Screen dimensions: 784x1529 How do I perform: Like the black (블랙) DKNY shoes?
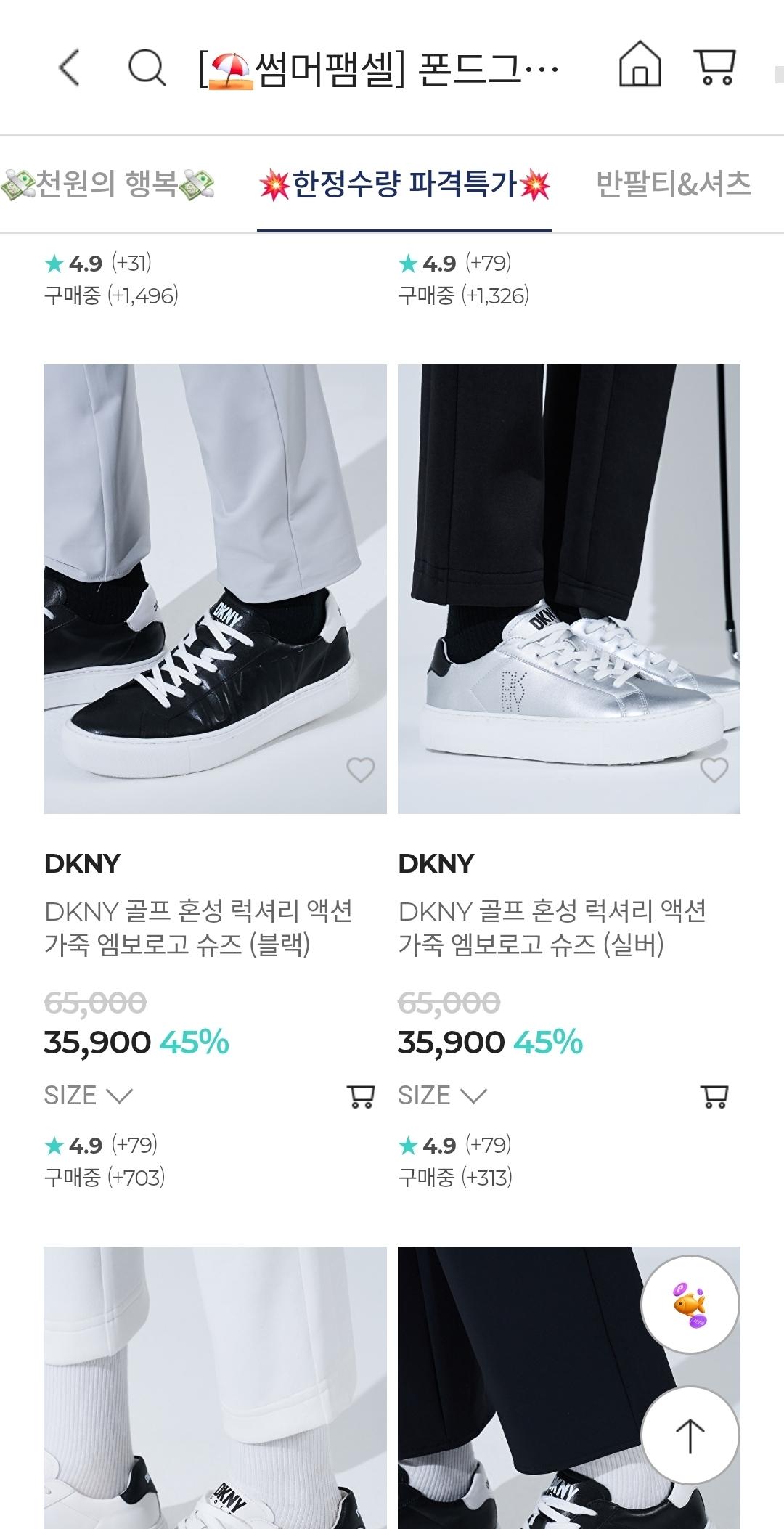[360, 770]
